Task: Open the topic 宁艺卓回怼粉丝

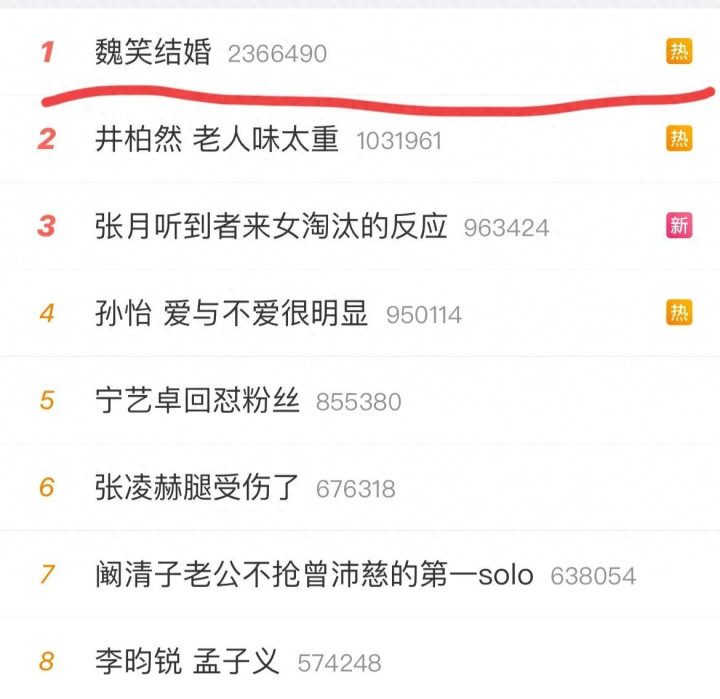Action: pyautogui.click(x=197, y=401)
